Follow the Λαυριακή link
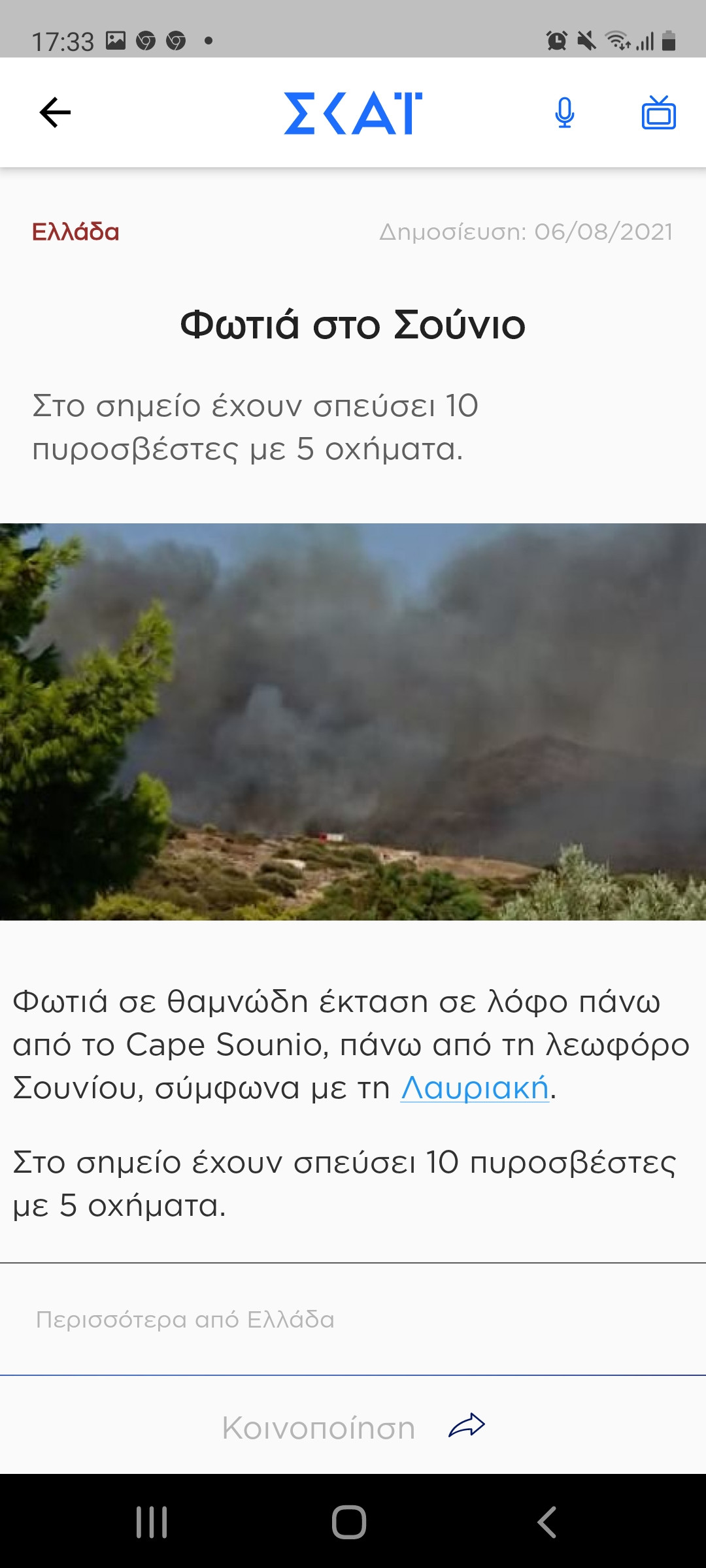 (x=475, y=1088)
